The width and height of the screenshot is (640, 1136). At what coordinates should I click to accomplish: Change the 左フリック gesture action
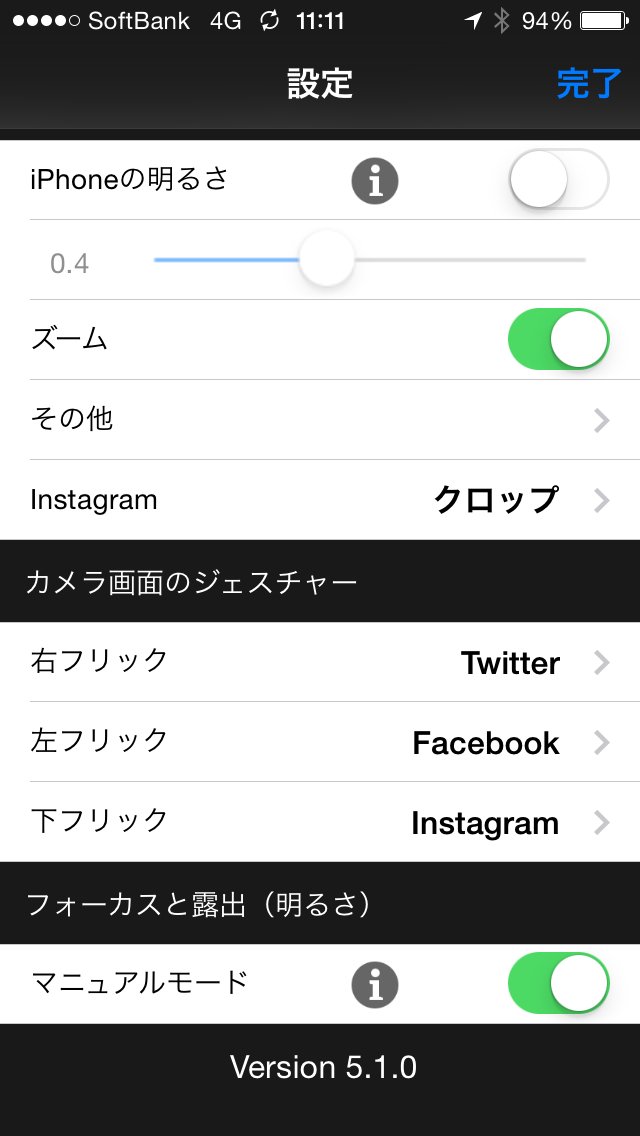click(x=320, y=742)
